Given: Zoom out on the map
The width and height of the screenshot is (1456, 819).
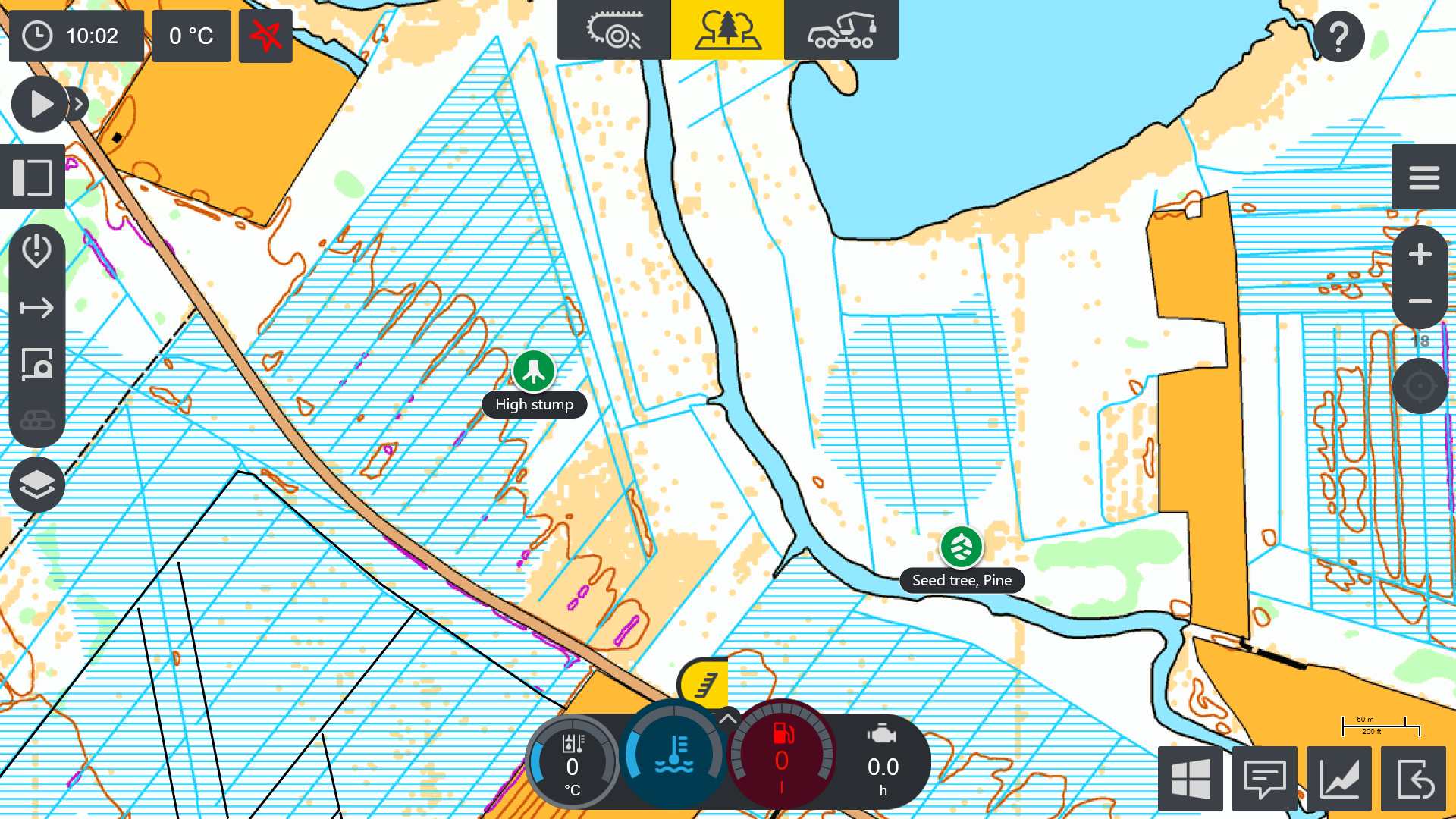Looking at the screenshot, I should (x=1420, y=302).
